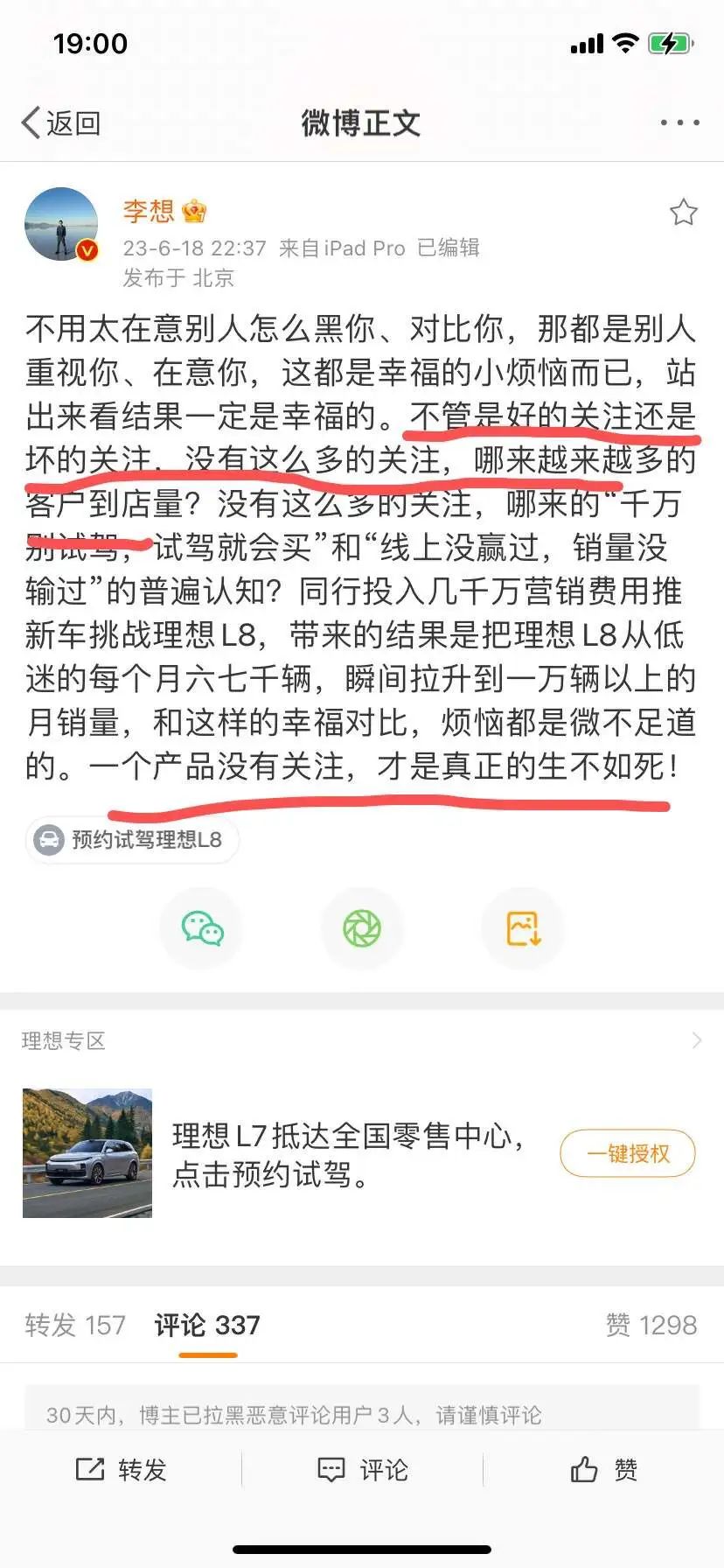
Task: Repost via bottom 转发 button
Action: click(121, 1469)
